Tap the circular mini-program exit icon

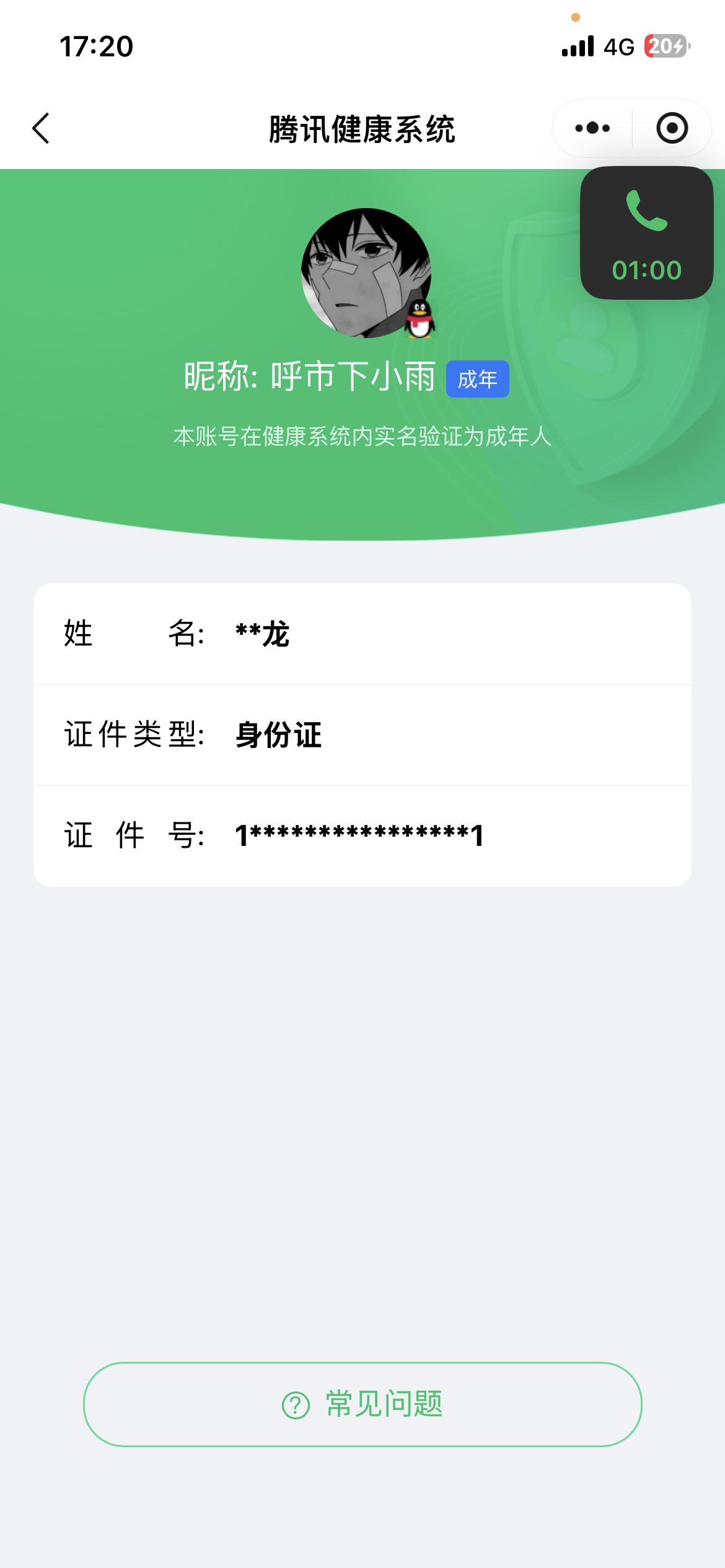click(x=672, y=128)
